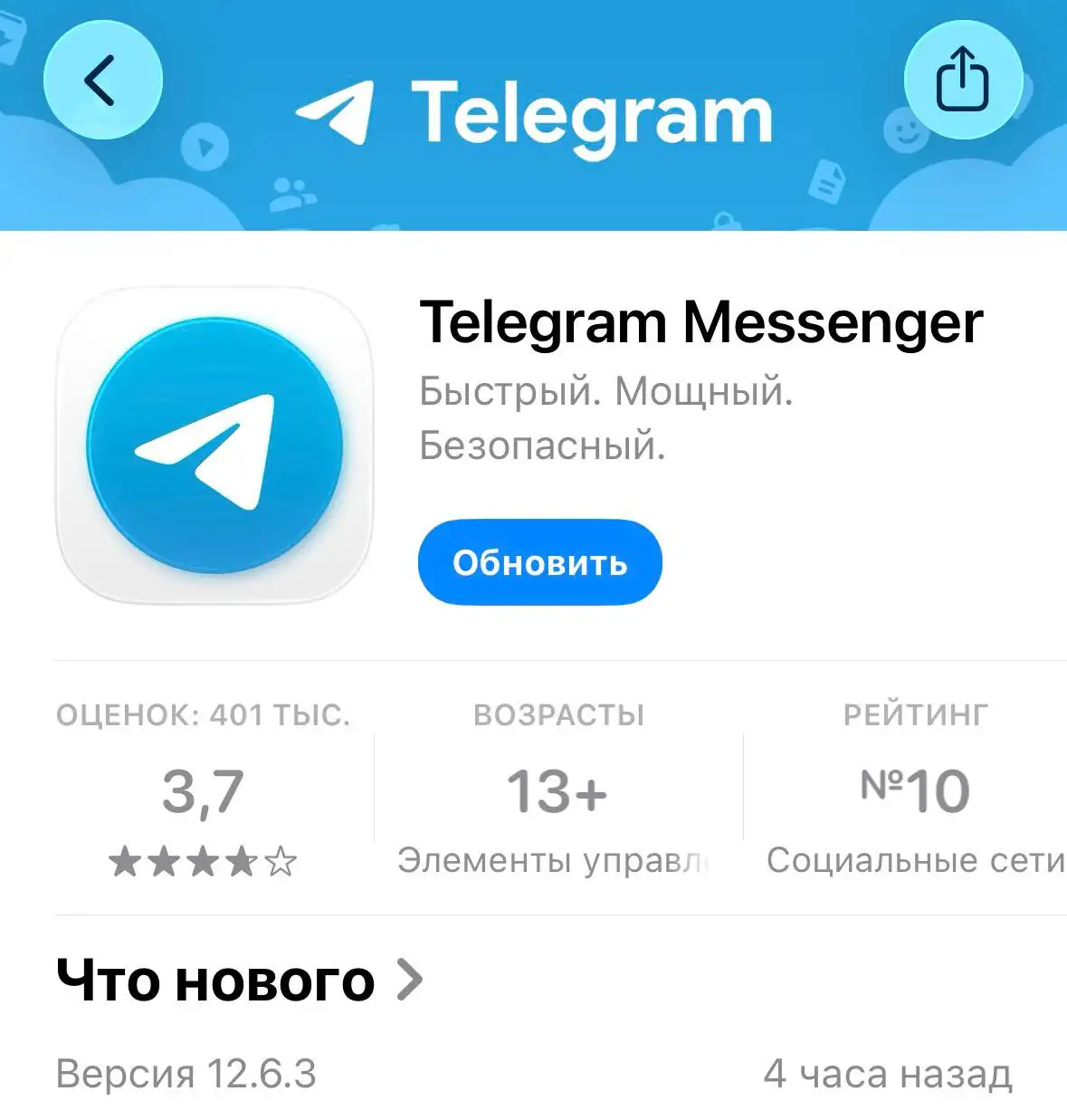This screenshot has width=1067, height=1120.
Task: Tap the star rating row
Action: pyautogui.click(x=204, y=860)
